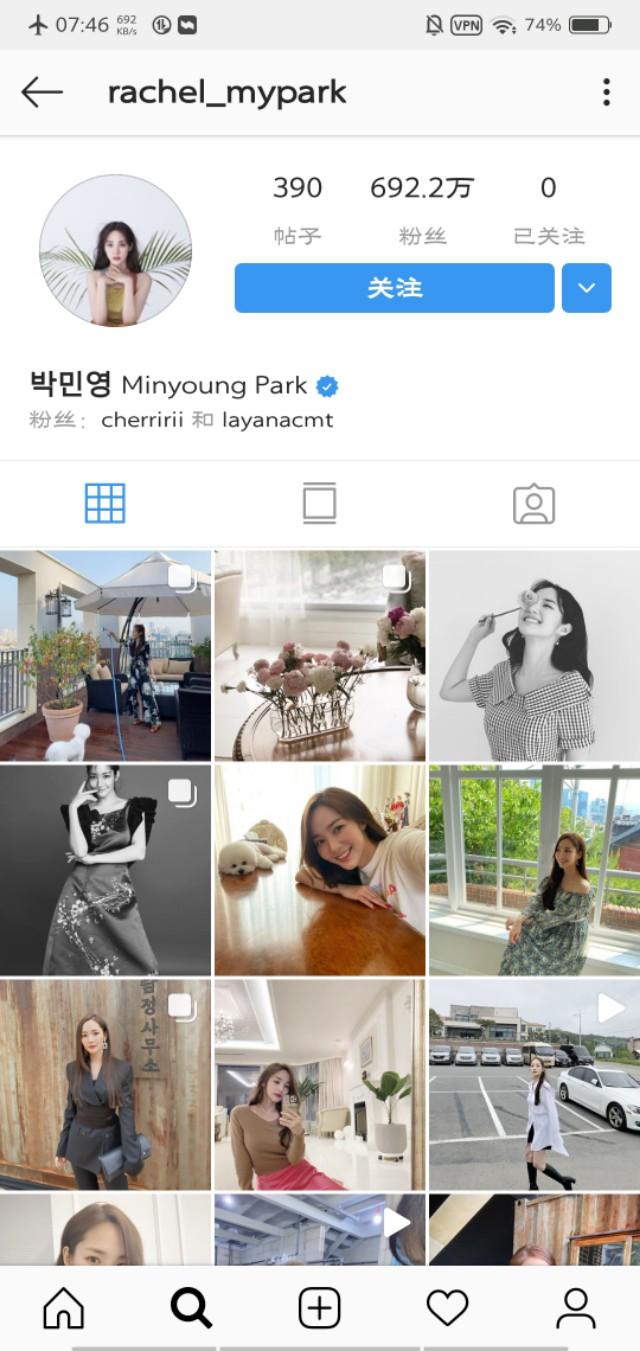Viewport: 640px width, 1351px height.
Task: Open the 0 已关注 following list
Action: [x=548, y=208]
